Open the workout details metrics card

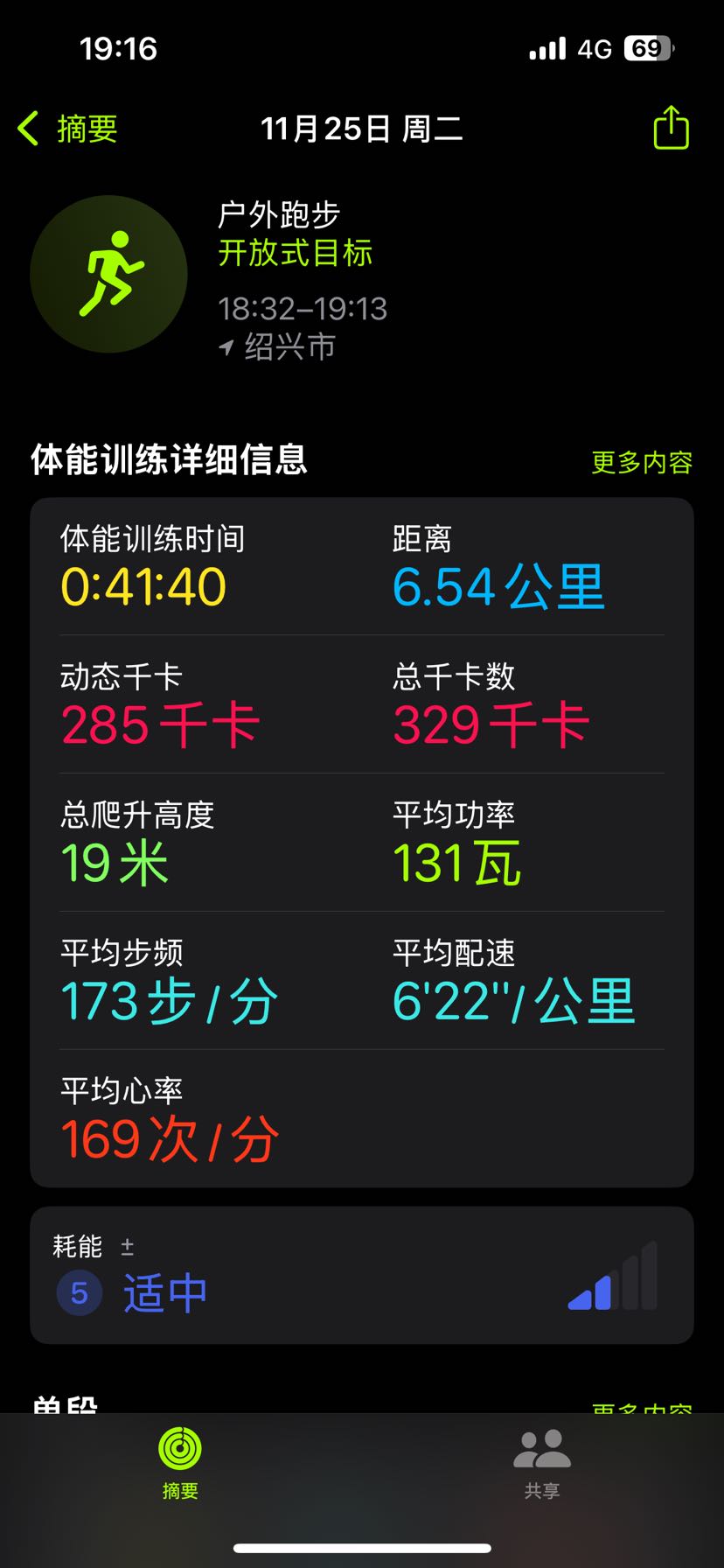pos(362,842)
